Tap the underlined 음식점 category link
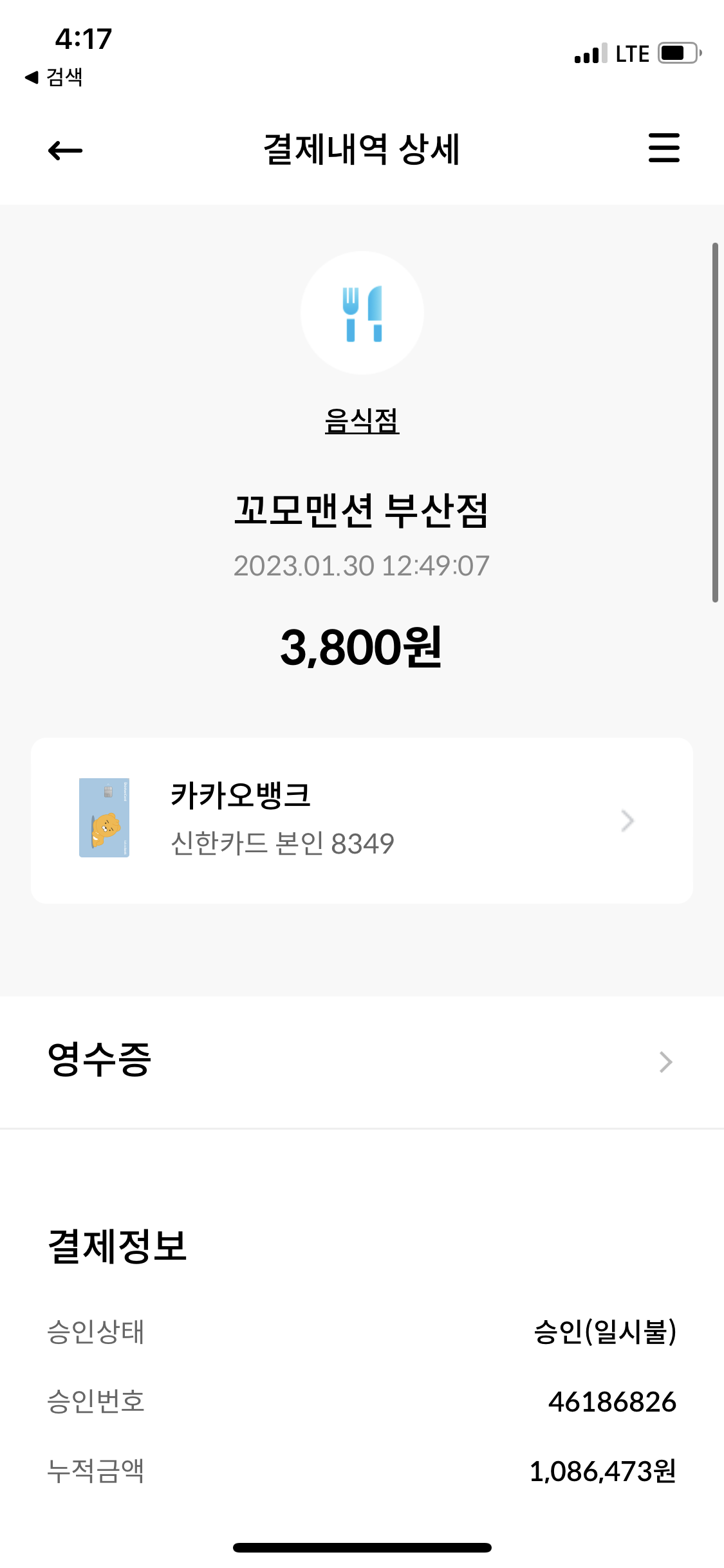 (362, 421)
